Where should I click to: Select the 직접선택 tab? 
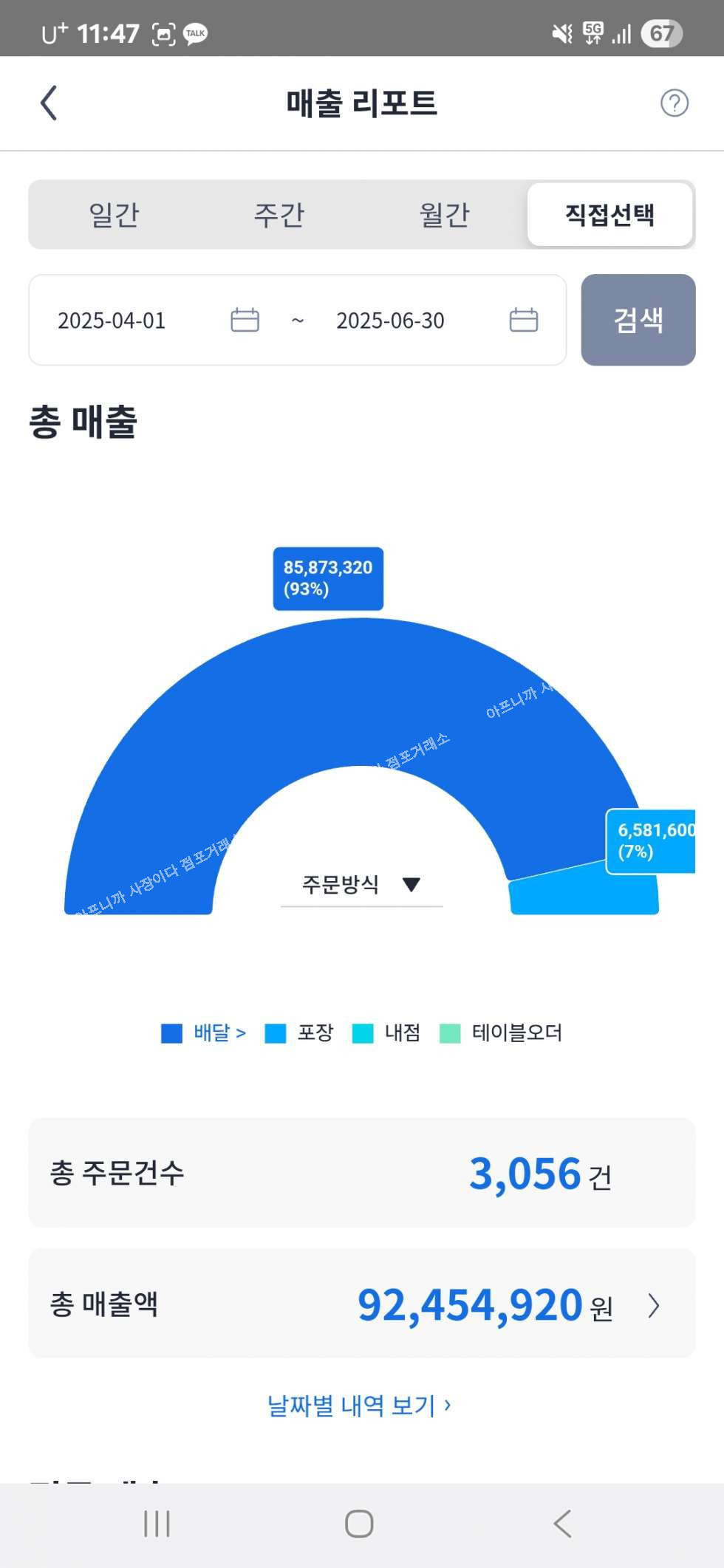tap(609, 215)
